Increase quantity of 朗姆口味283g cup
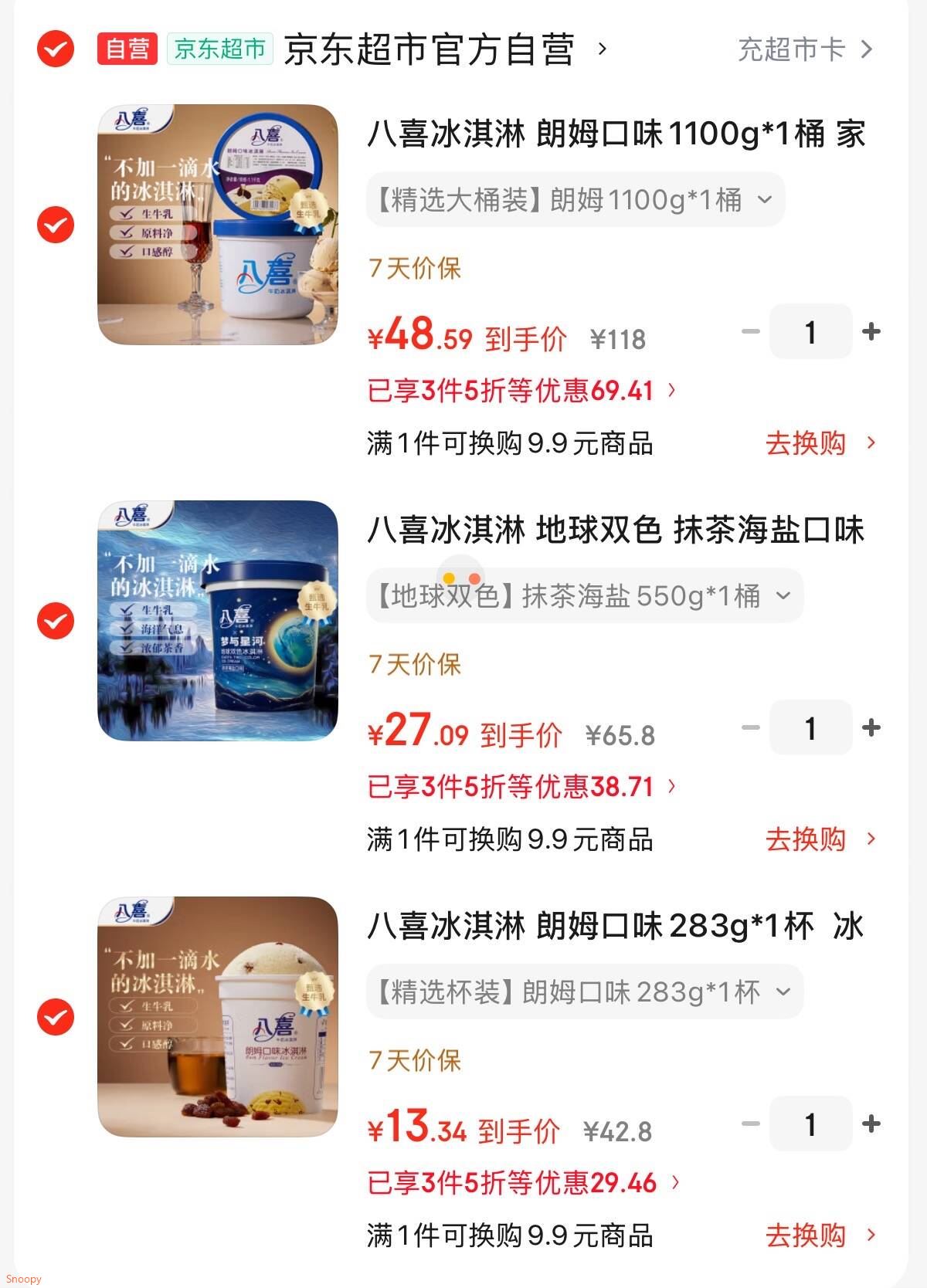The width and height of the screenshot is (927, 1288). point(871,1124)
